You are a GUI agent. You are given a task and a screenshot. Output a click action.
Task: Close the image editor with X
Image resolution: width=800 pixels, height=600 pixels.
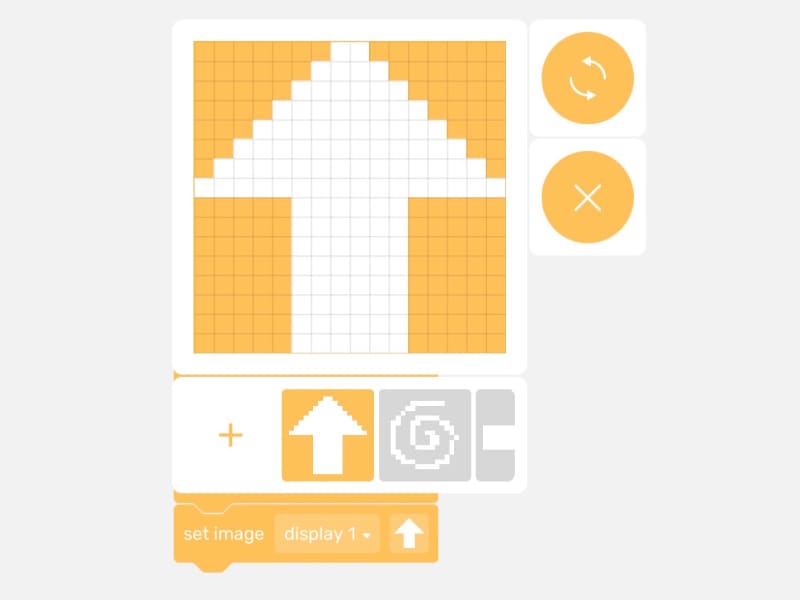tap(587, 198)
